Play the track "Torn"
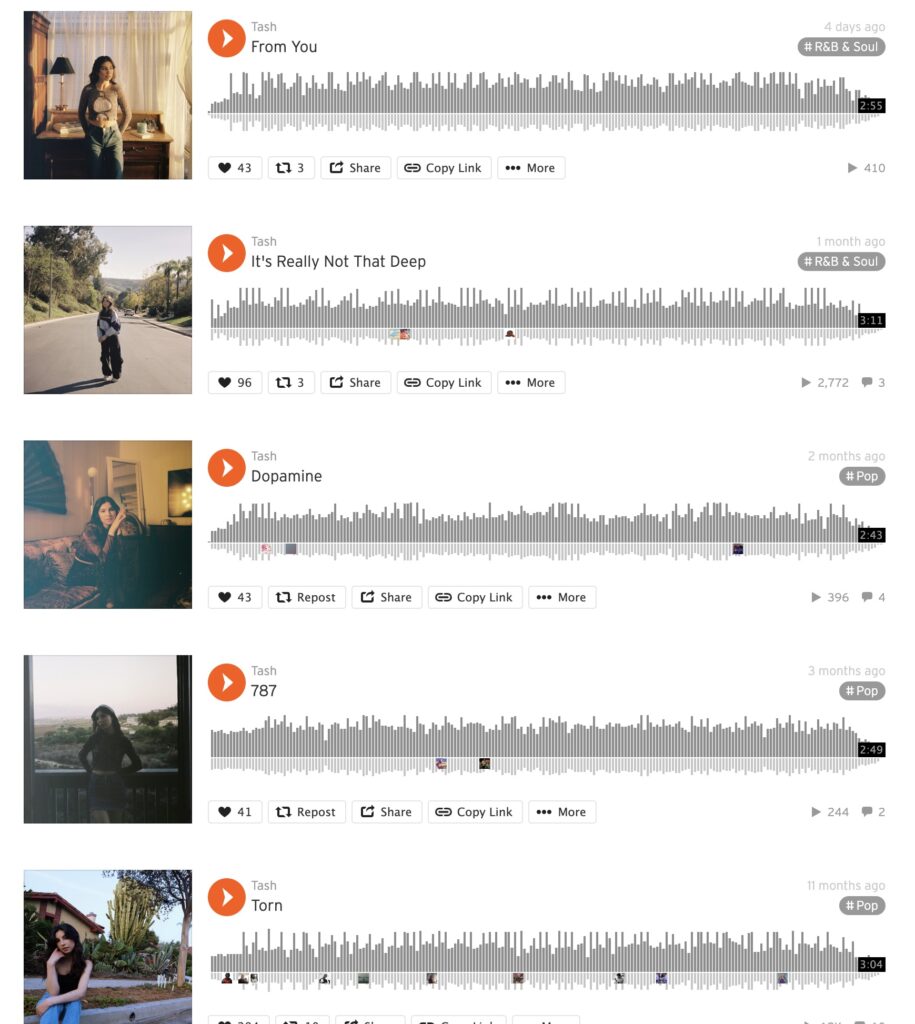Viewport: 915px width, 1024px height. pos(226,897)
